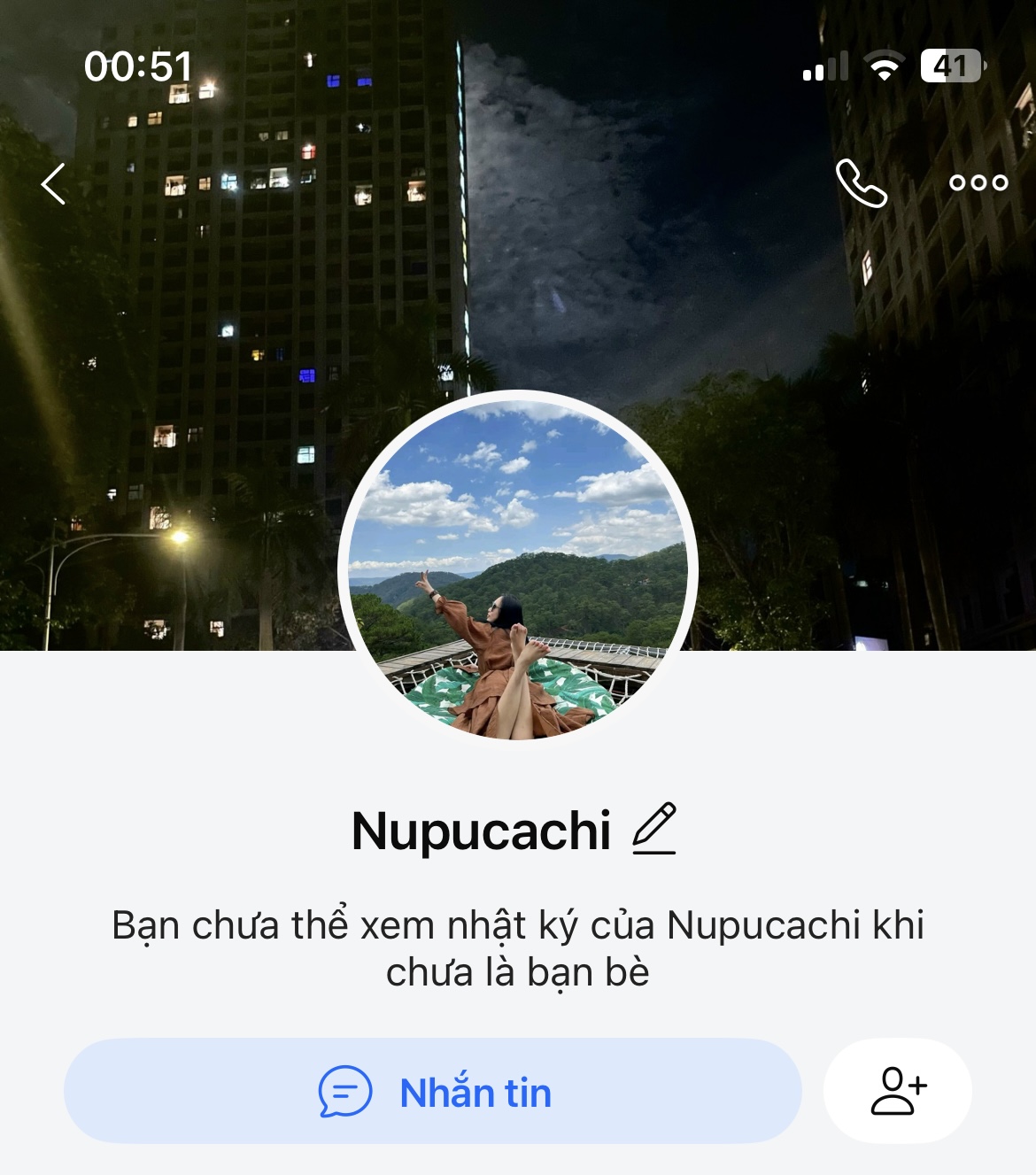View Nupucachi's profile picture

coord(518,568)
